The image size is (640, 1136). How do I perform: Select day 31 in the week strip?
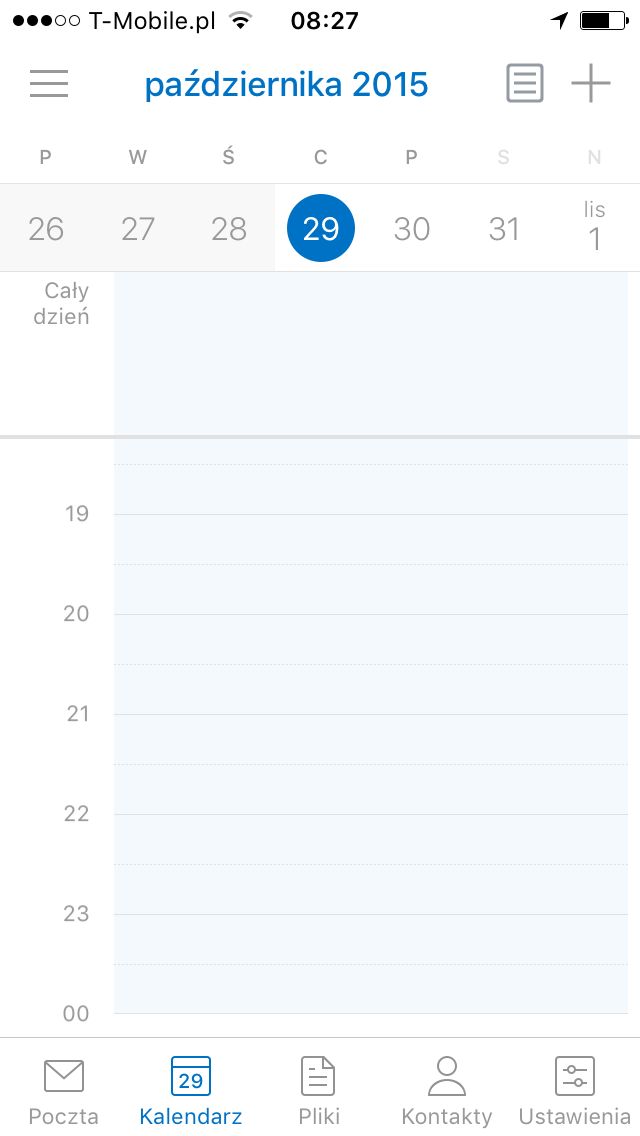[x=504, y=229]
